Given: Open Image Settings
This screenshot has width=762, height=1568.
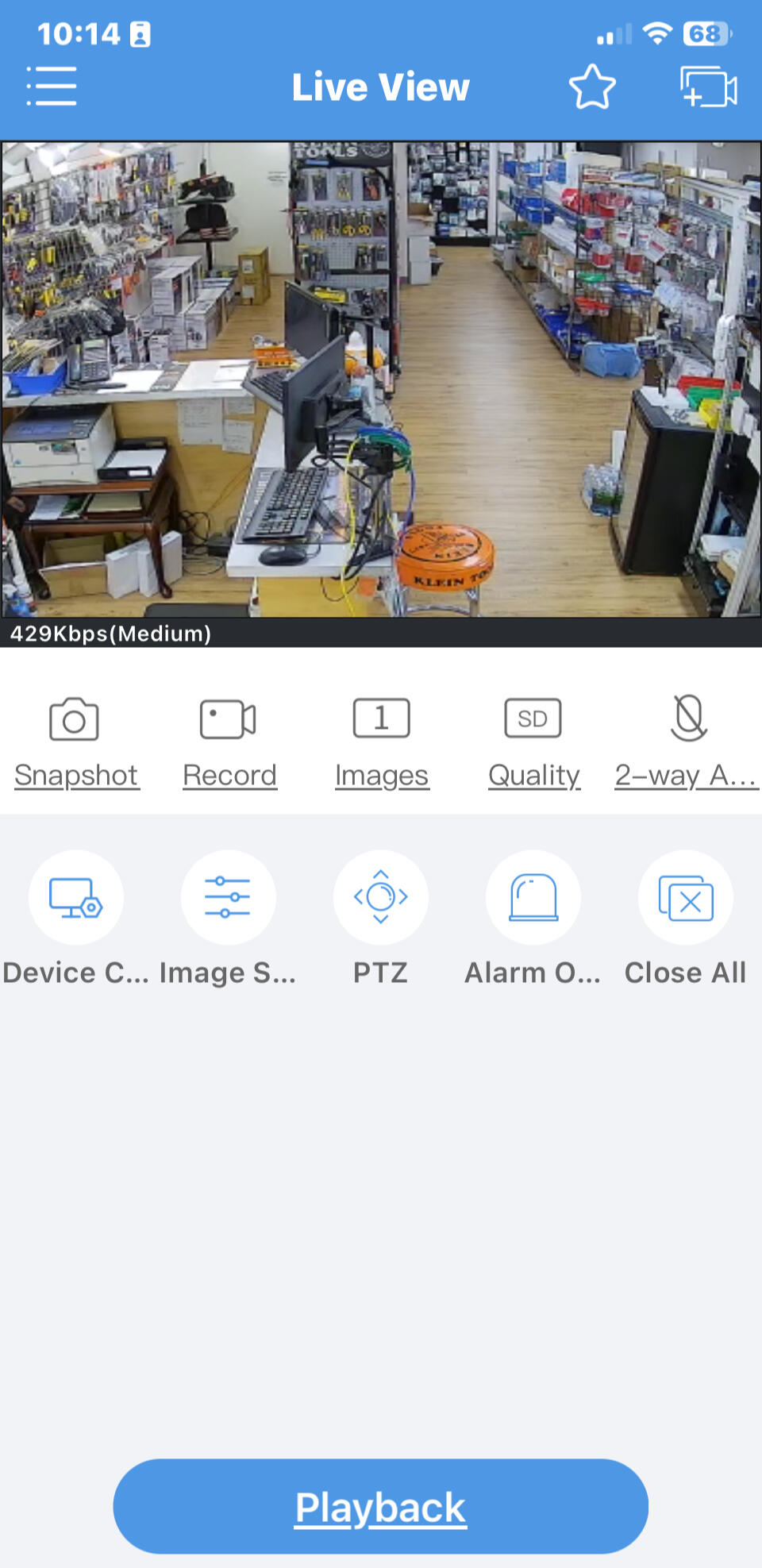Looking at the screenshot, I should pyautogui.click(x=229, y=898).
